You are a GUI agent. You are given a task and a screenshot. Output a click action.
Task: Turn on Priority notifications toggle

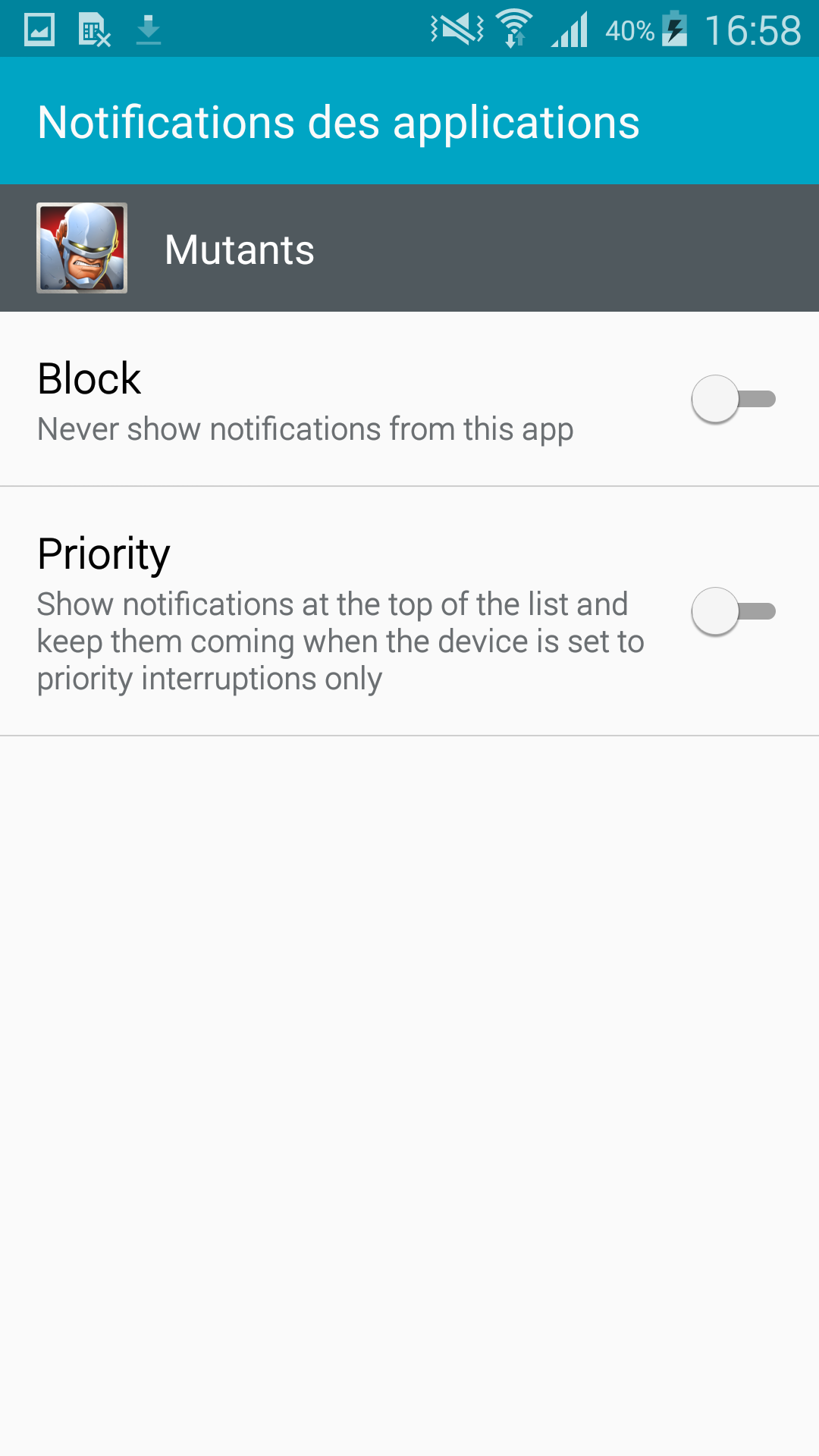click(733, 611)
